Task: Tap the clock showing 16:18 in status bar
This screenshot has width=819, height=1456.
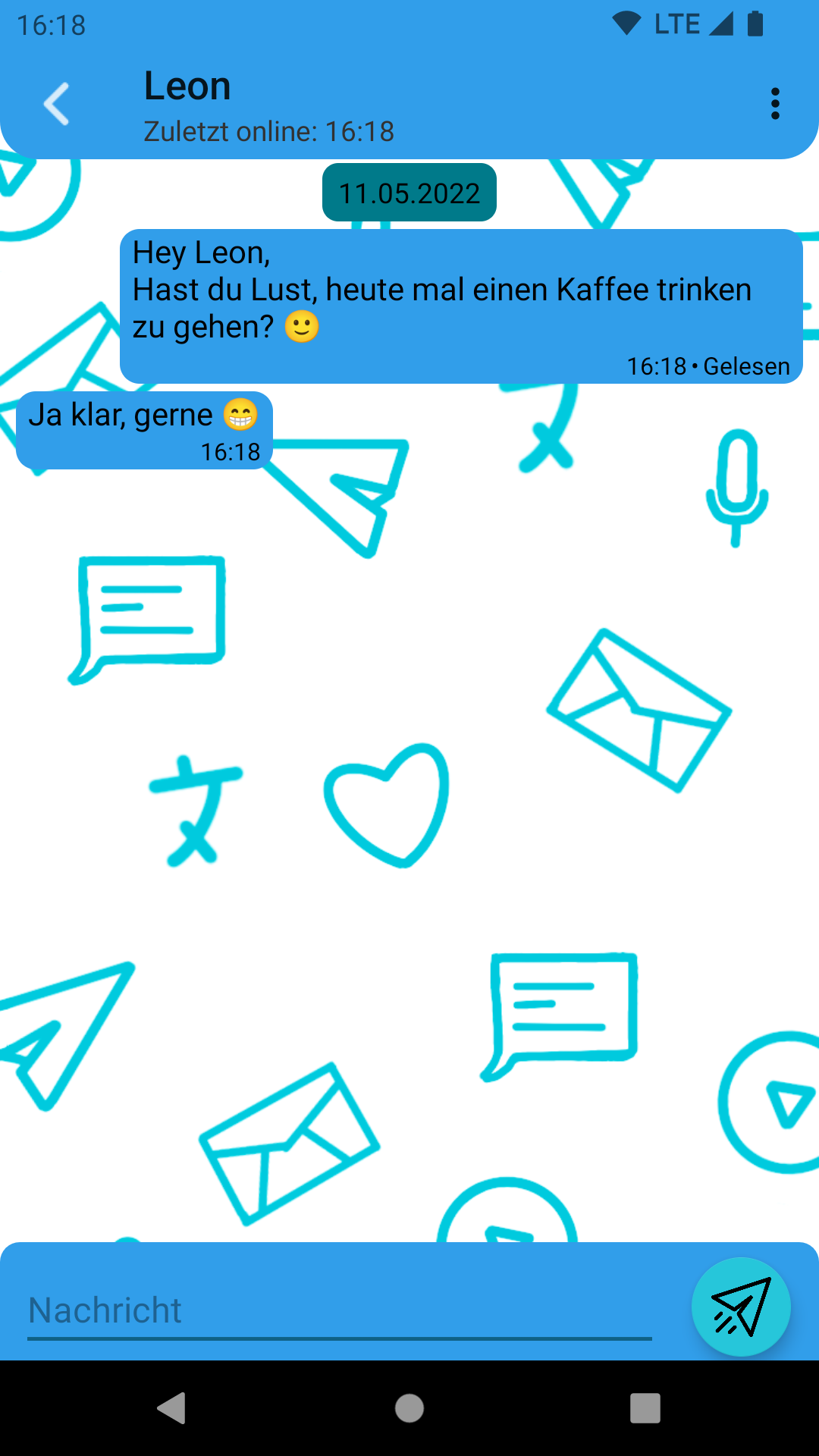Action: pos(52,25)
